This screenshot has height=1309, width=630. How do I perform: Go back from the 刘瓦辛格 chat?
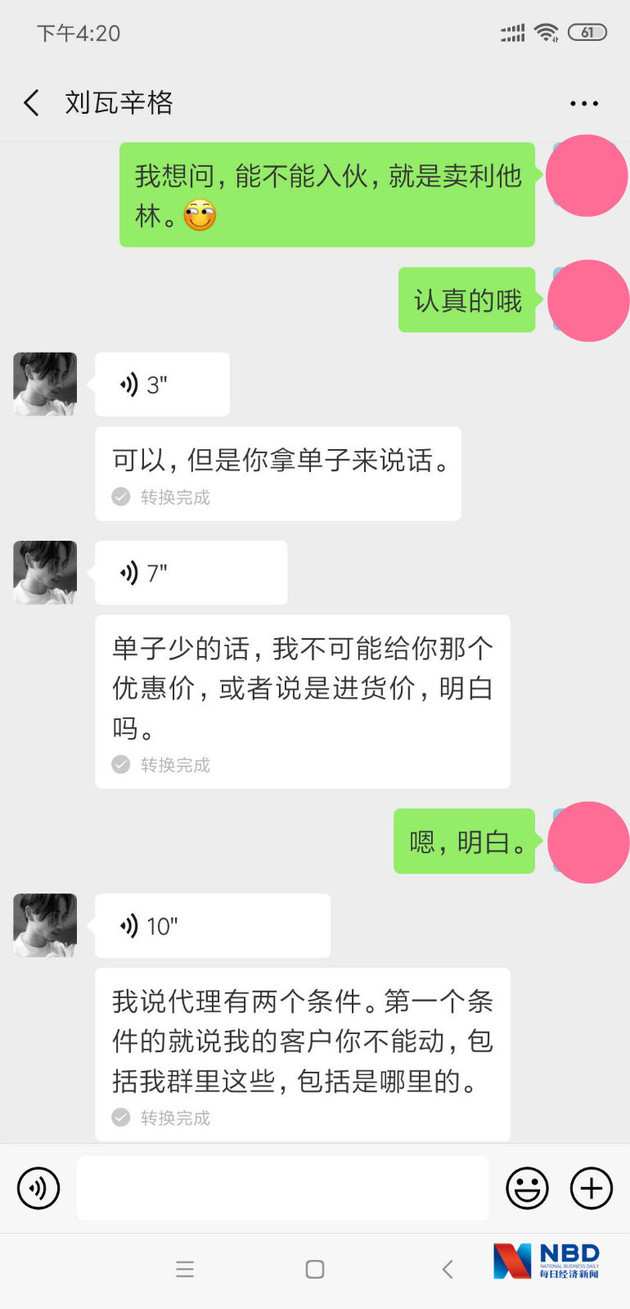tap(32, 102)
